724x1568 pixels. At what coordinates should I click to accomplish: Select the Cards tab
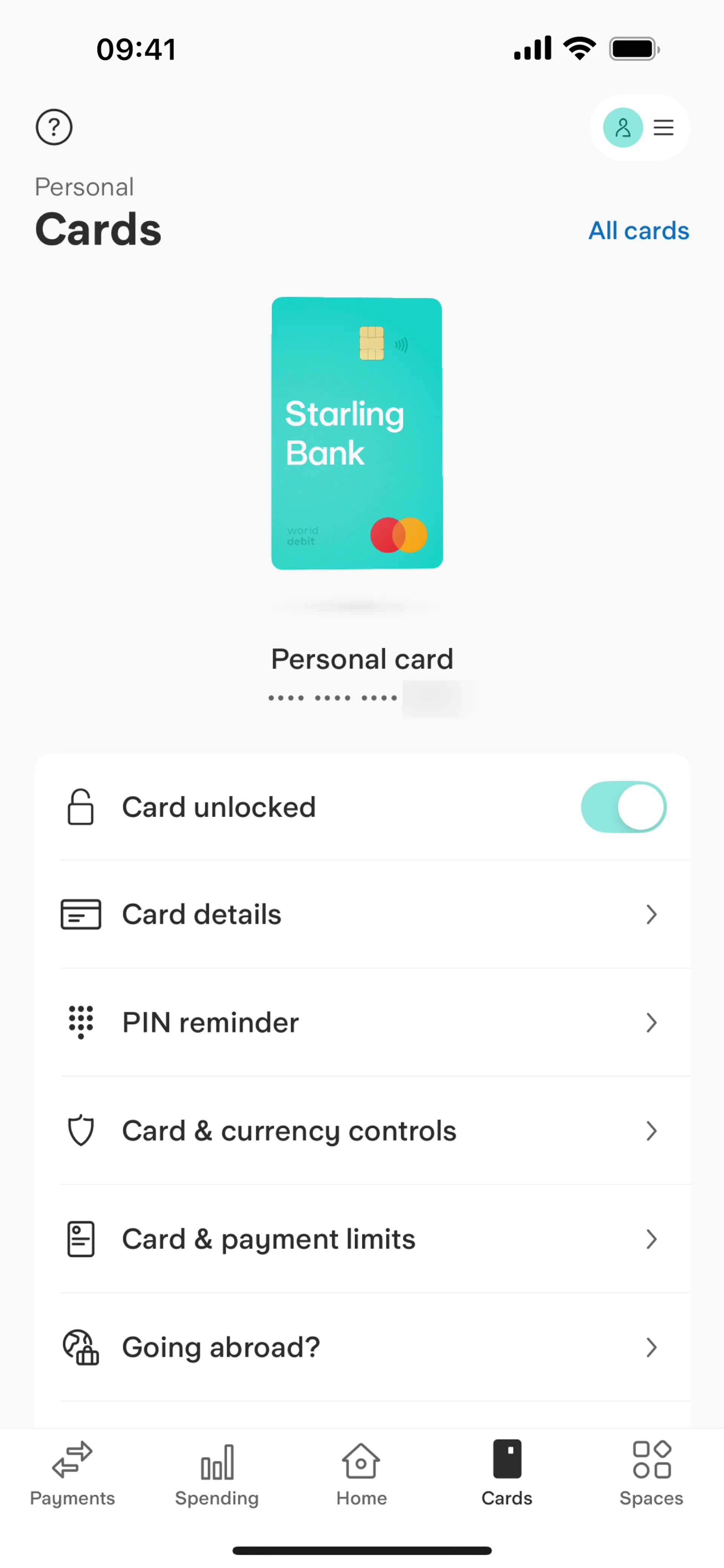(507, 1473)
